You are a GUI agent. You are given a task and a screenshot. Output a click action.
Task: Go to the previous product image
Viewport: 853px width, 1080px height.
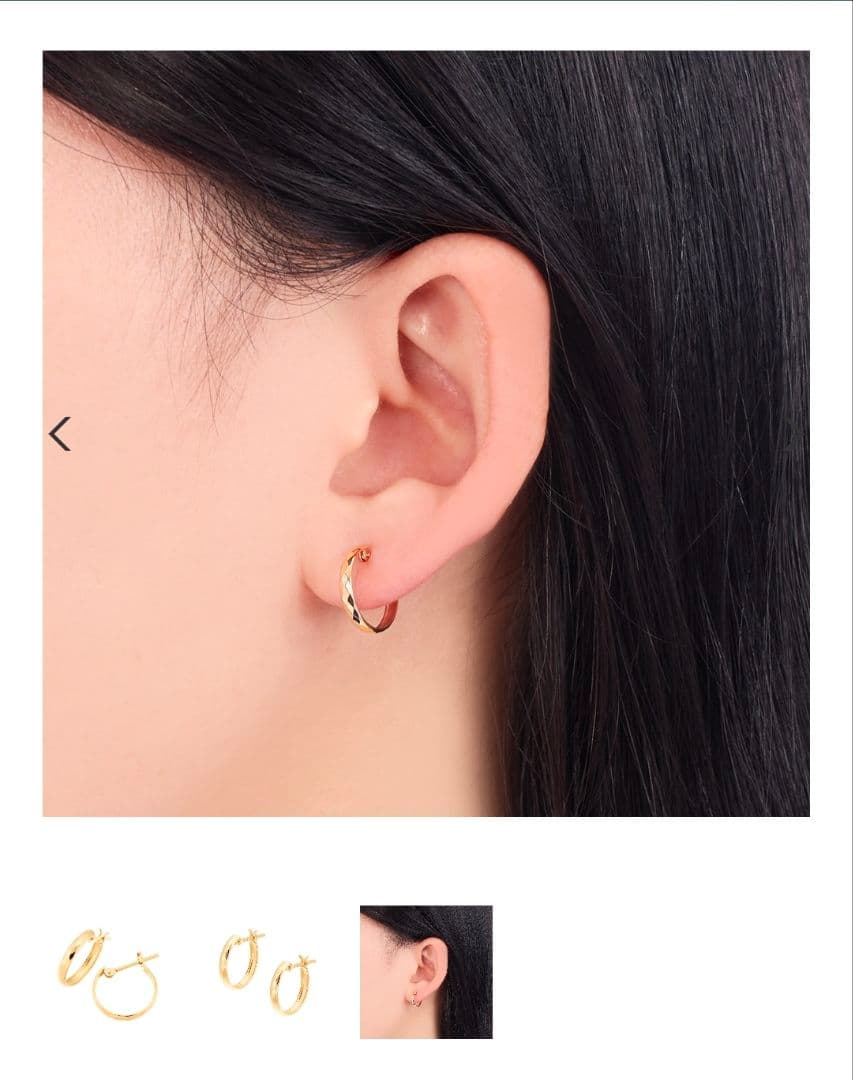pyautogui.click(x=60, y=434)
